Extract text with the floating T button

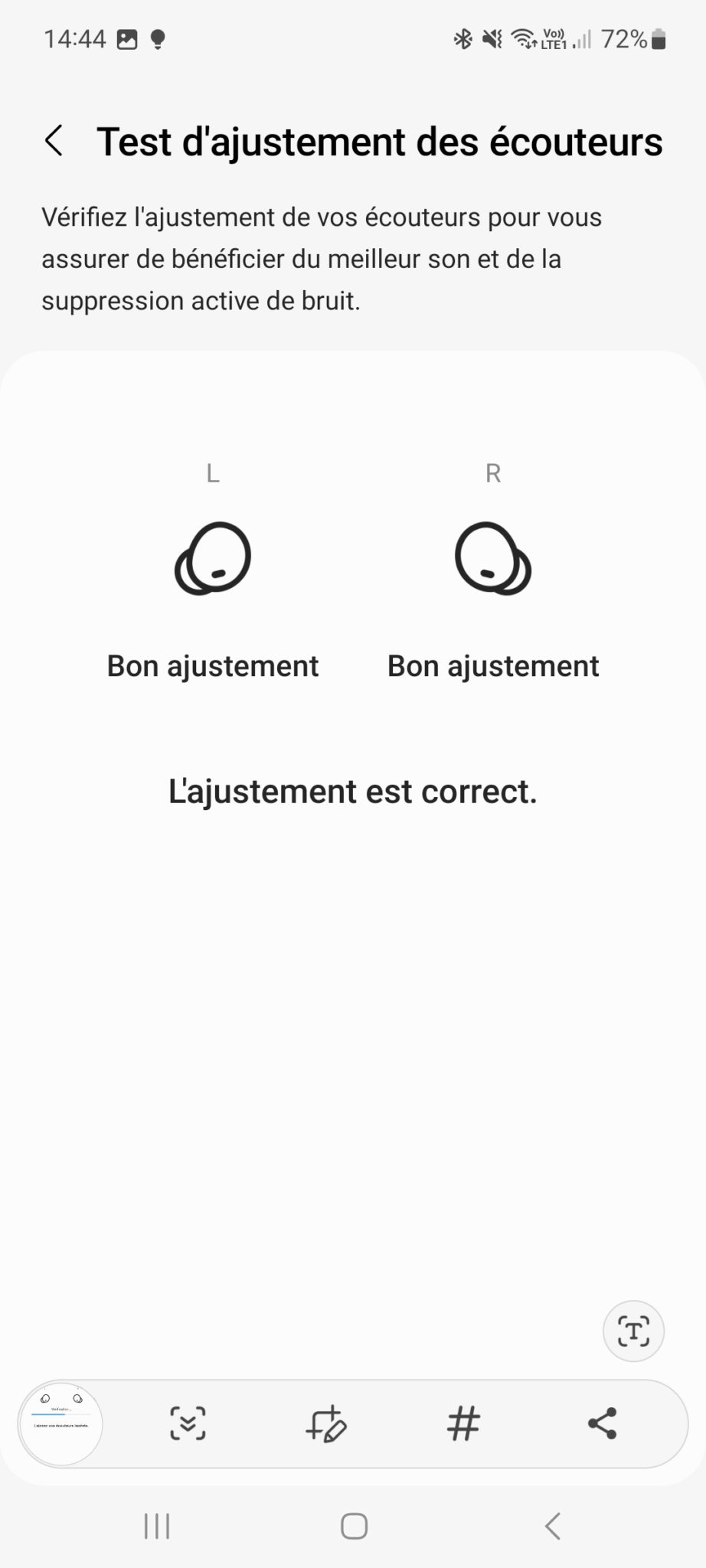tap(633, 1331)
